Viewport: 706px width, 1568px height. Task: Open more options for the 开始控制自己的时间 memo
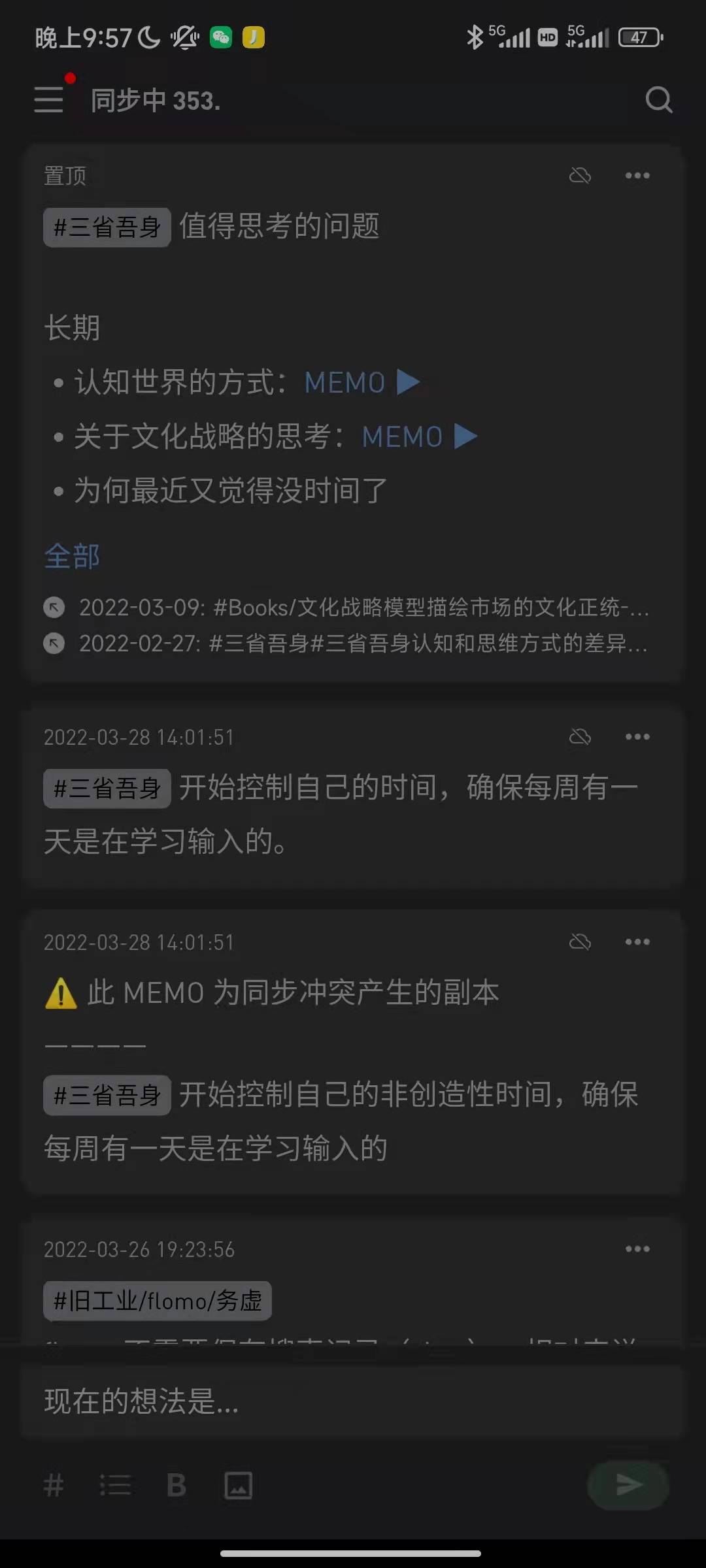[x=637, y=737]
